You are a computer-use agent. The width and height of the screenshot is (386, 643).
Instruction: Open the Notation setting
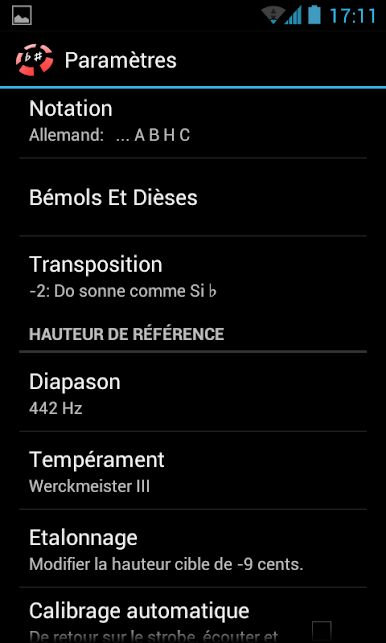tap(193, 123)
